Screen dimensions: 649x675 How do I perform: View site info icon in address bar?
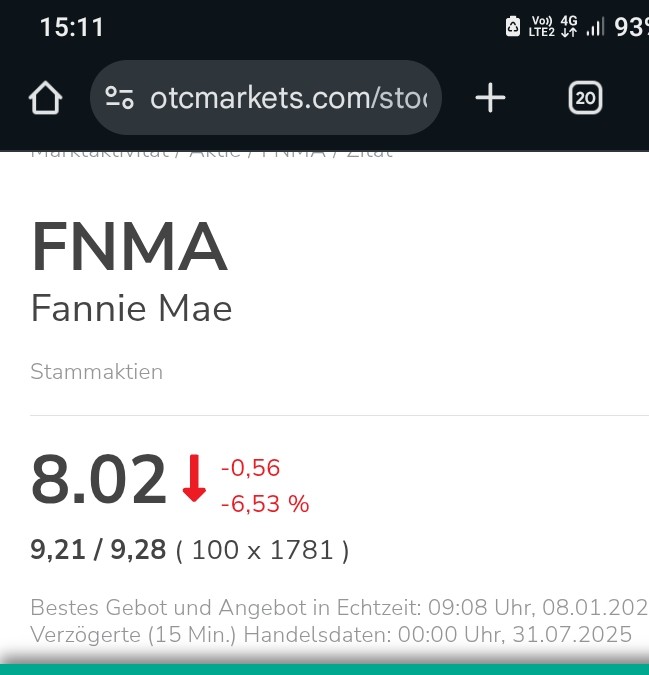click(x=120, y=98)
